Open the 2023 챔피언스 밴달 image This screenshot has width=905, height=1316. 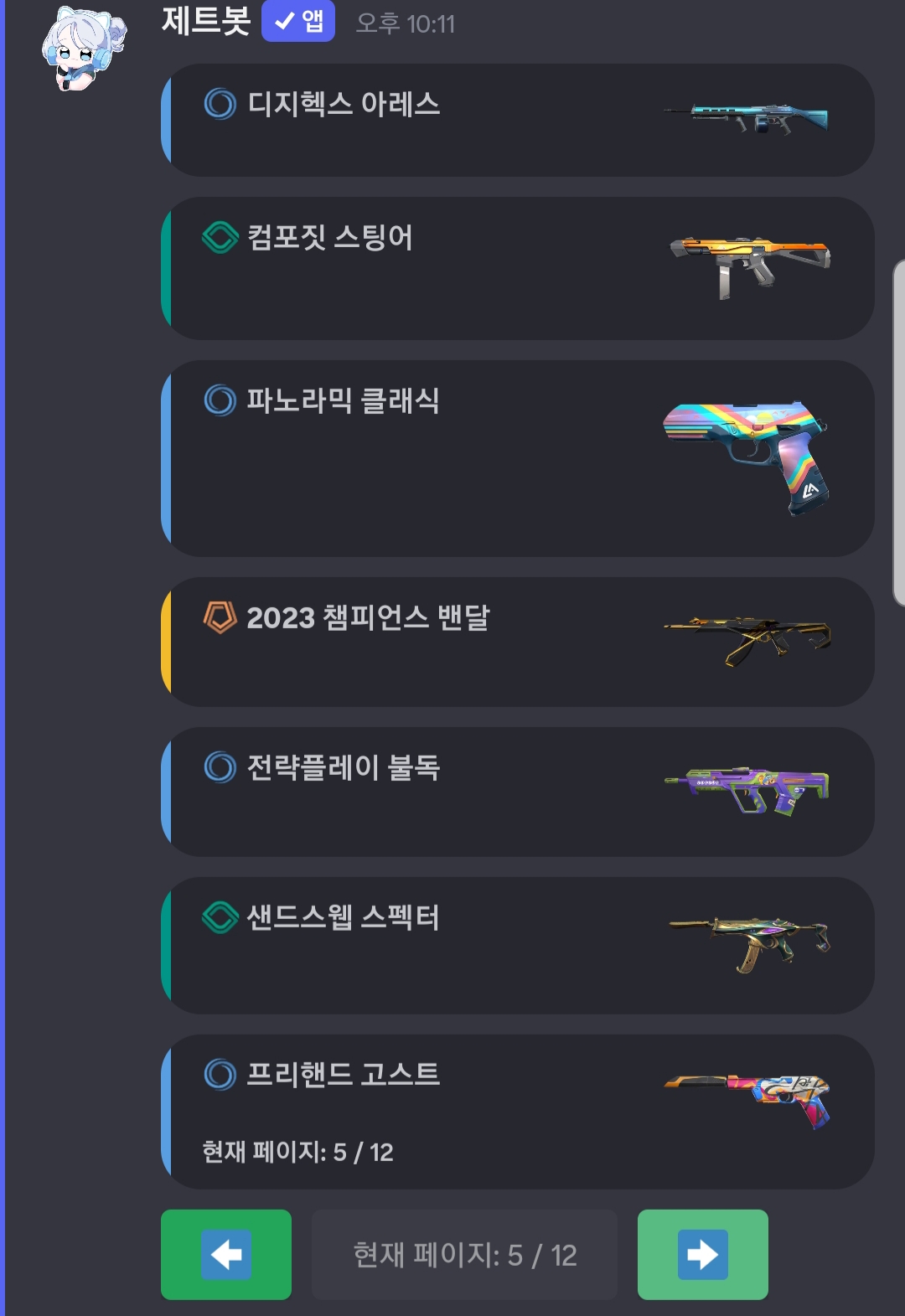pyautogui.click(x=747, y=639)
